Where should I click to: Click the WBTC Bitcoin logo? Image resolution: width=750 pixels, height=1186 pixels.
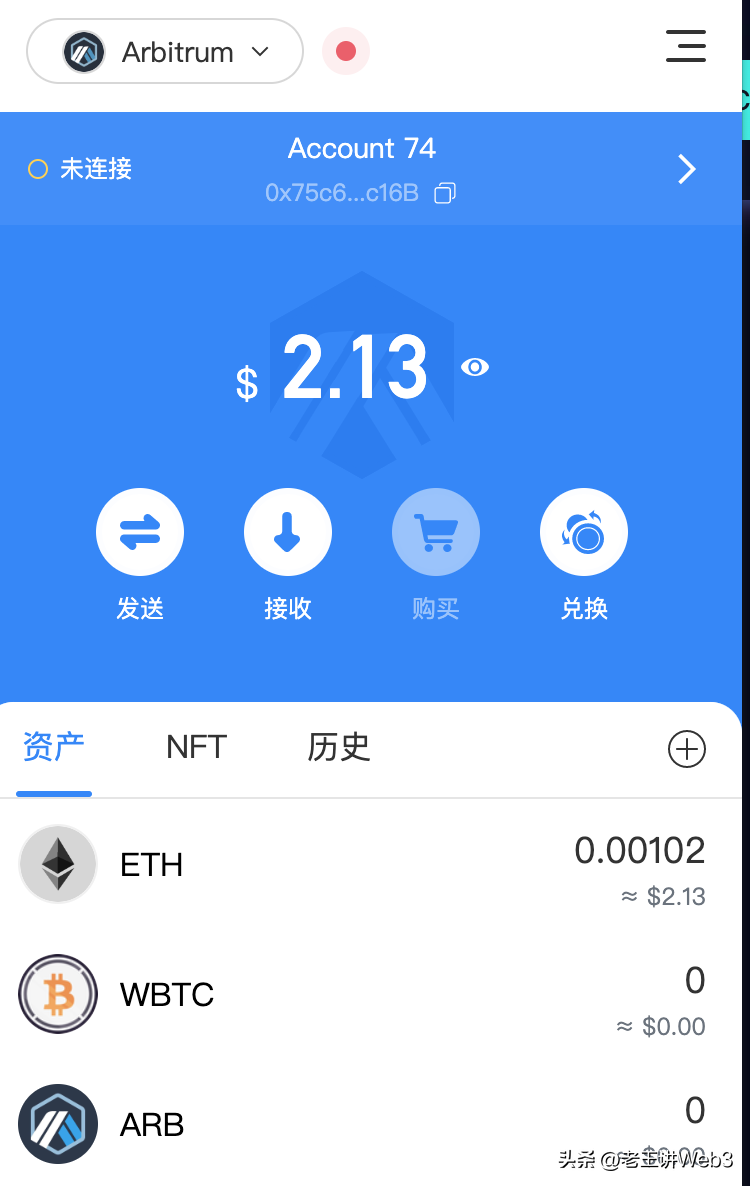(57, 994)
